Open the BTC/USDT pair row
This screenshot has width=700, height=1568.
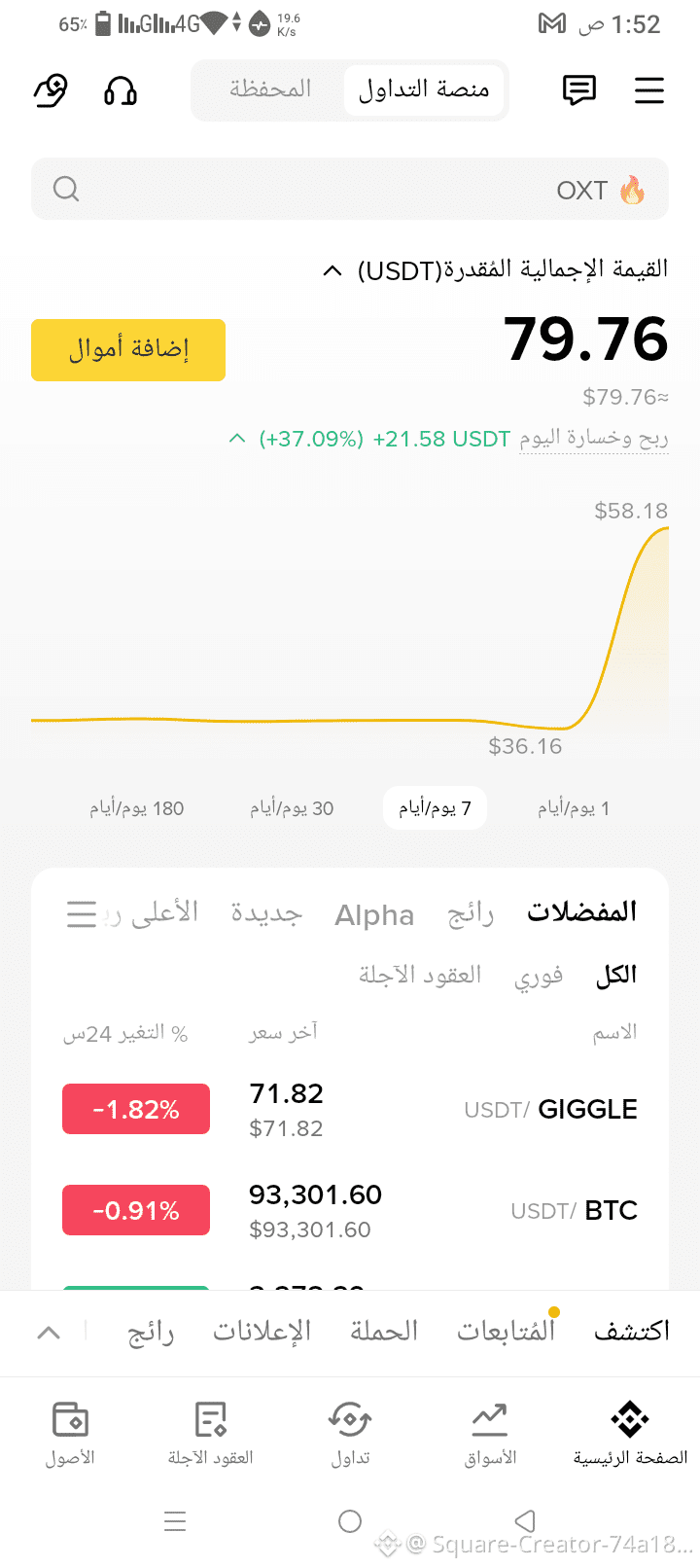[x=350, y=1210]
